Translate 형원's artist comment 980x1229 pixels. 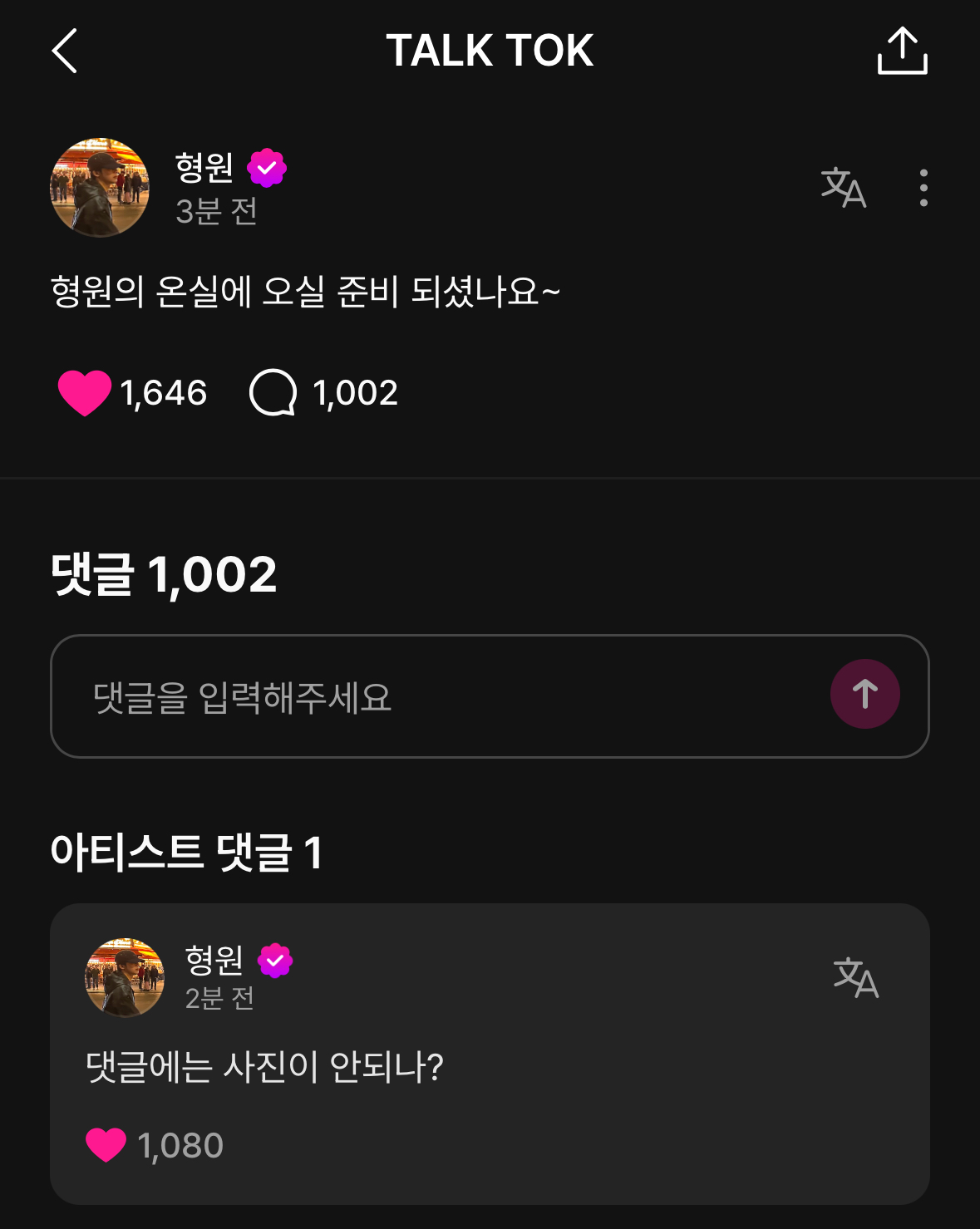(855, 977)
